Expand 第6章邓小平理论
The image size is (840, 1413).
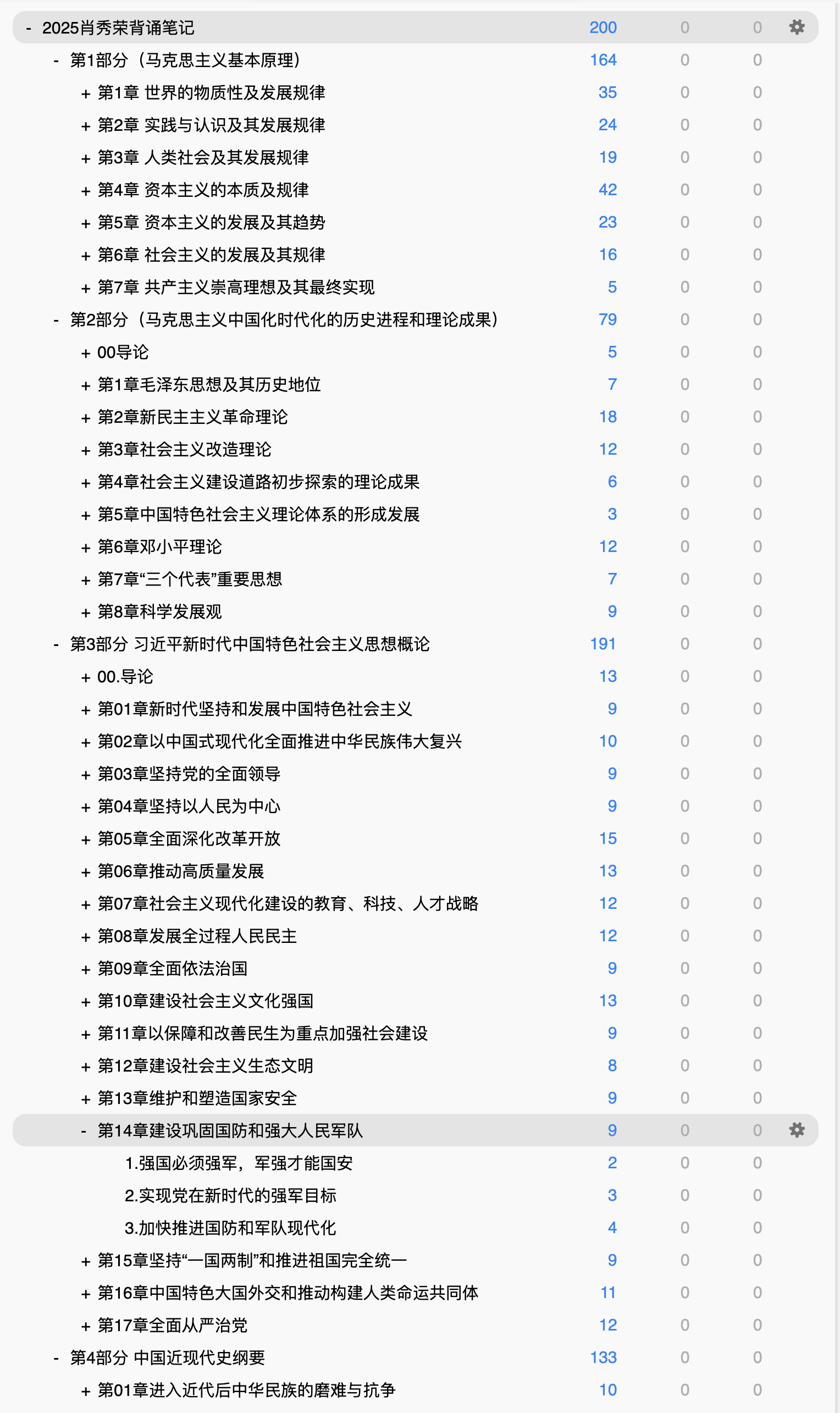(85, 547)
